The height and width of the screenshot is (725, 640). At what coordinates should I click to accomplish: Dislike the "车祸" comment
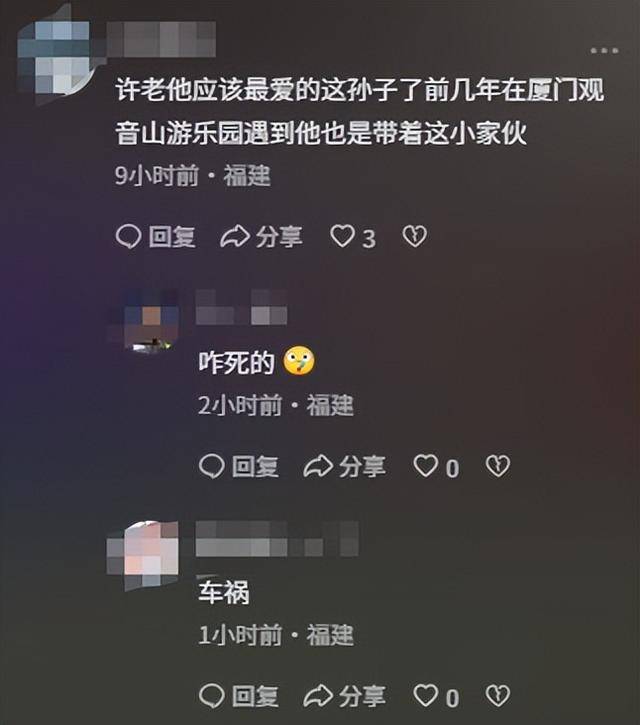point(497,696)
